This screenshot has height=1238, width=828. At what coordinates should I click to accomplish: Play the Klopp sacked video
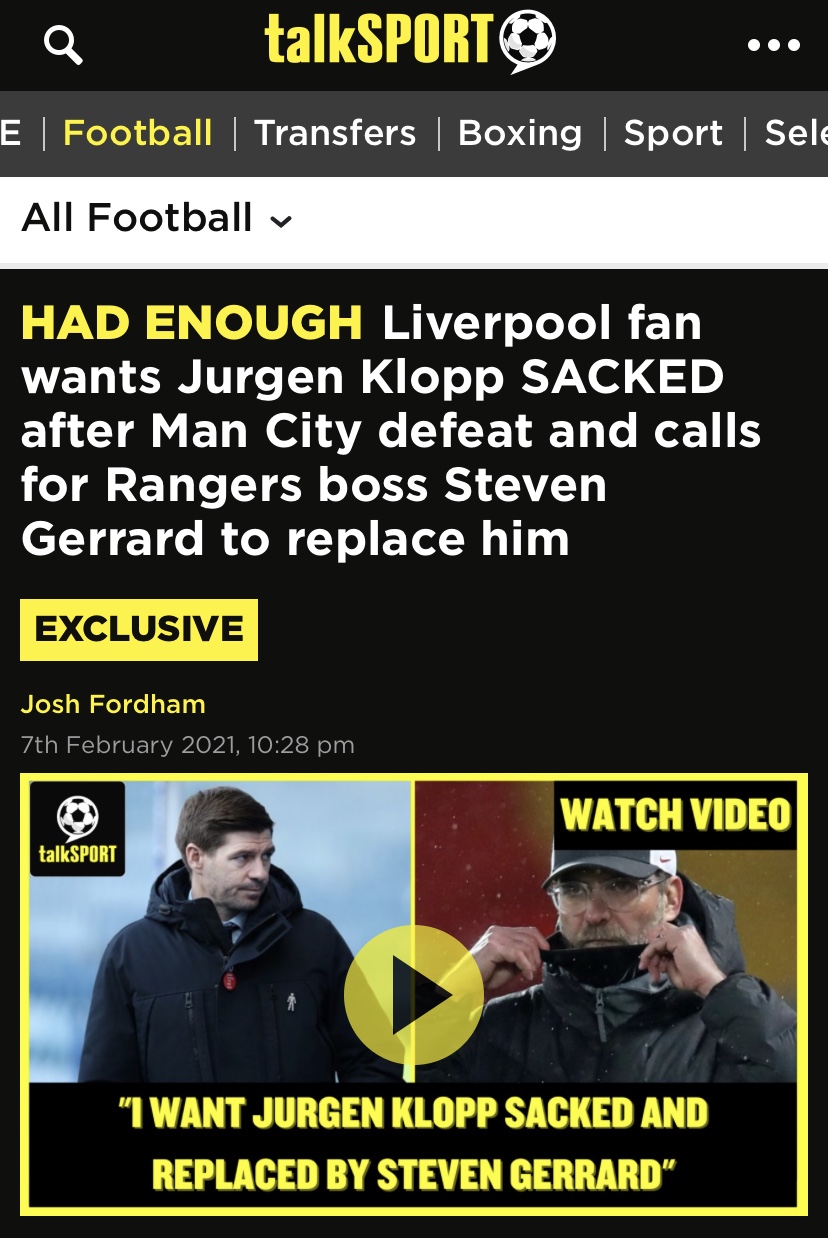[413, 994]
